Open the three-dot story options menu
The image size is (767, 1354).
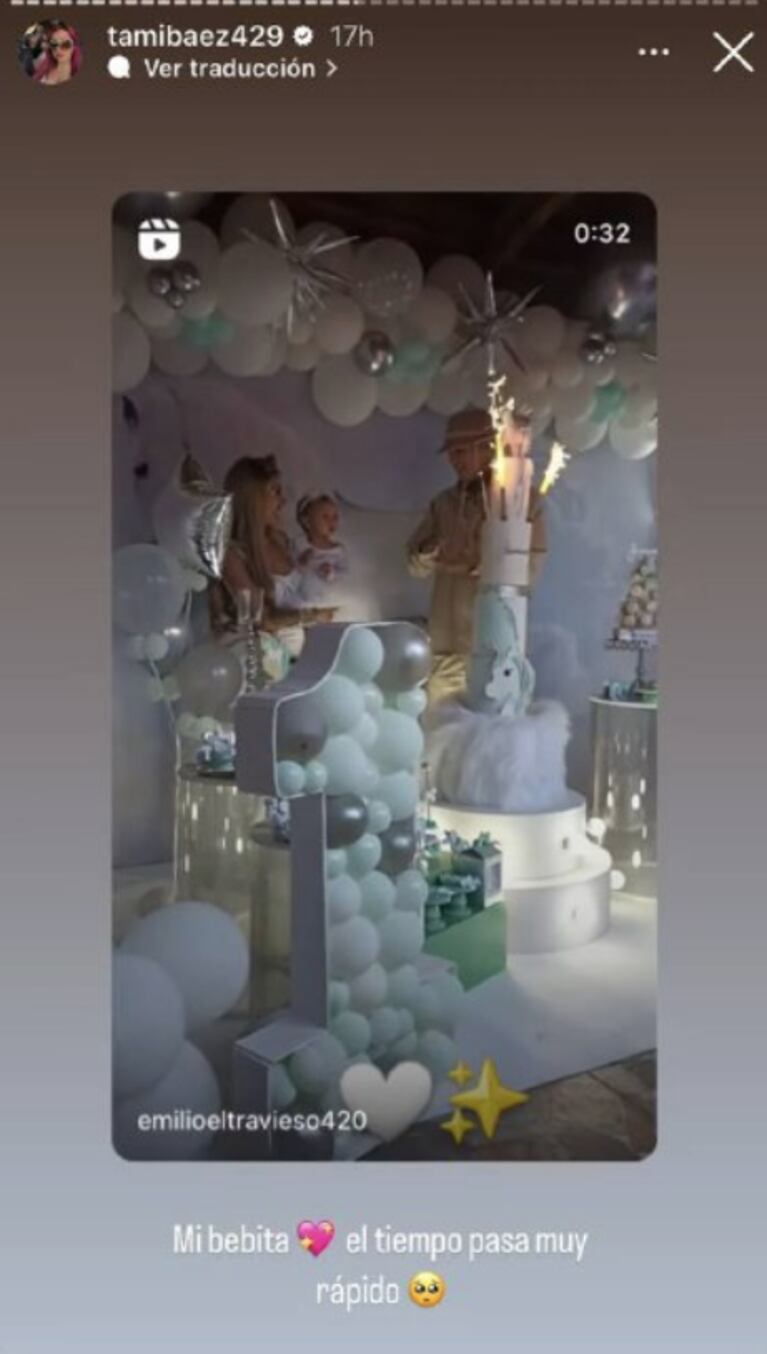coord(653,52)
